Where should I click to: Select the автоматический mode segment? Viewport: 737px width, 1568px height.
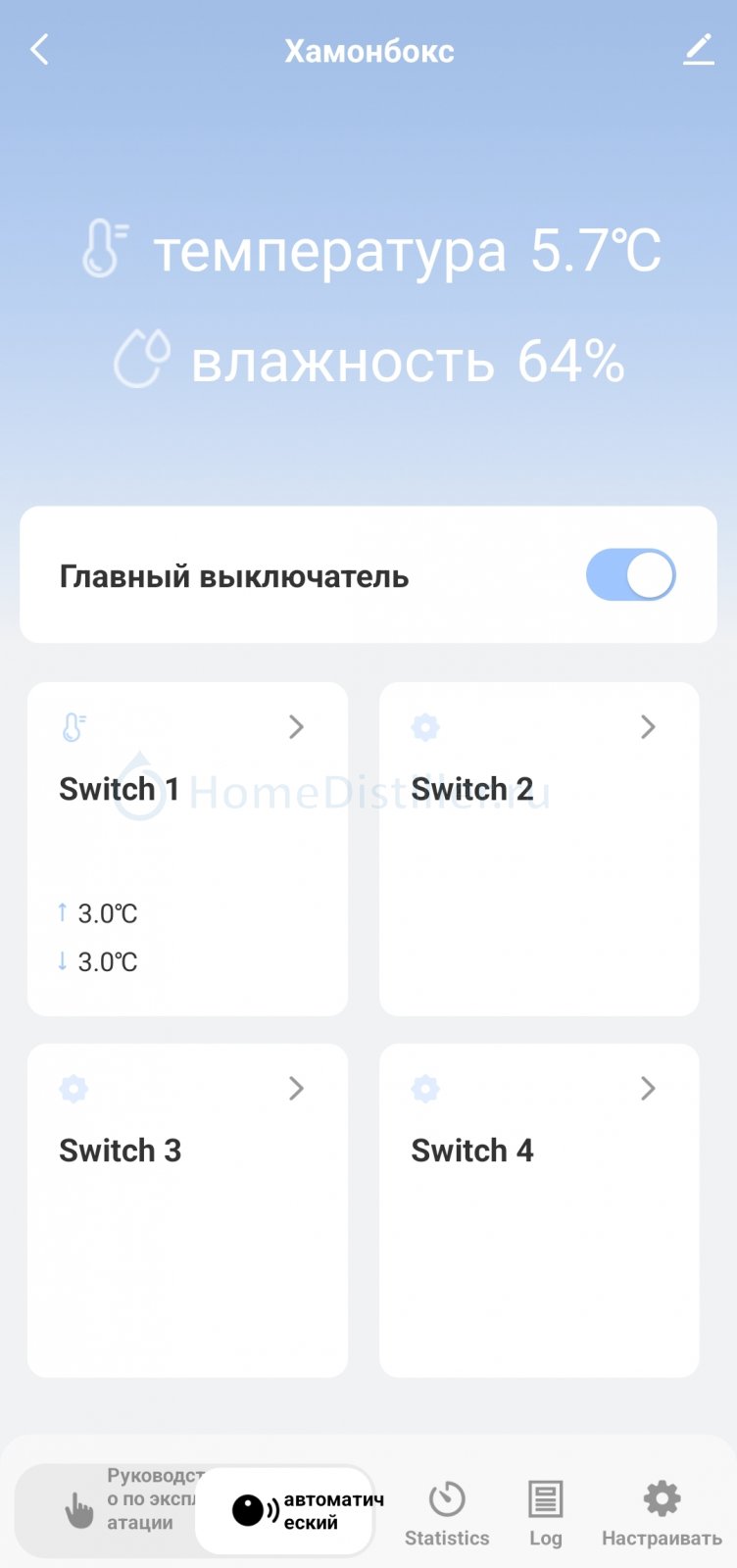click(x=285, y=1511)
